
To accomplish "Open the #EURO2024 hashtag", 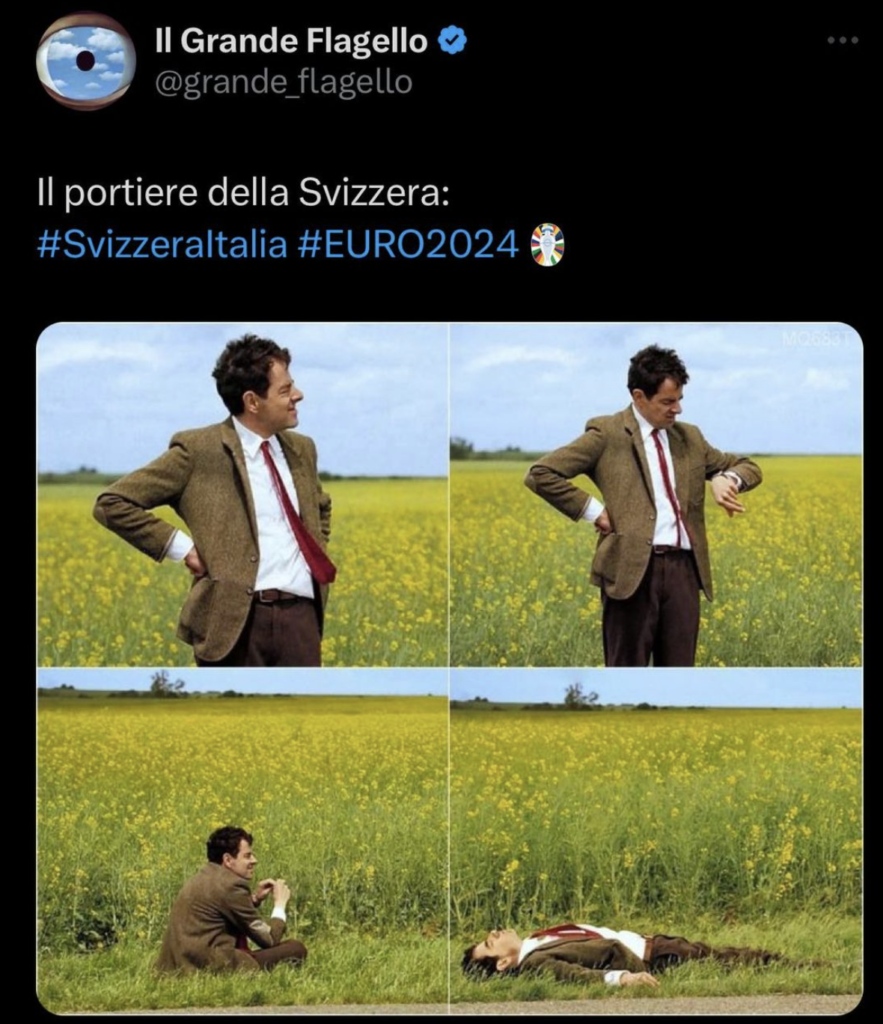I will coord(408,244).
